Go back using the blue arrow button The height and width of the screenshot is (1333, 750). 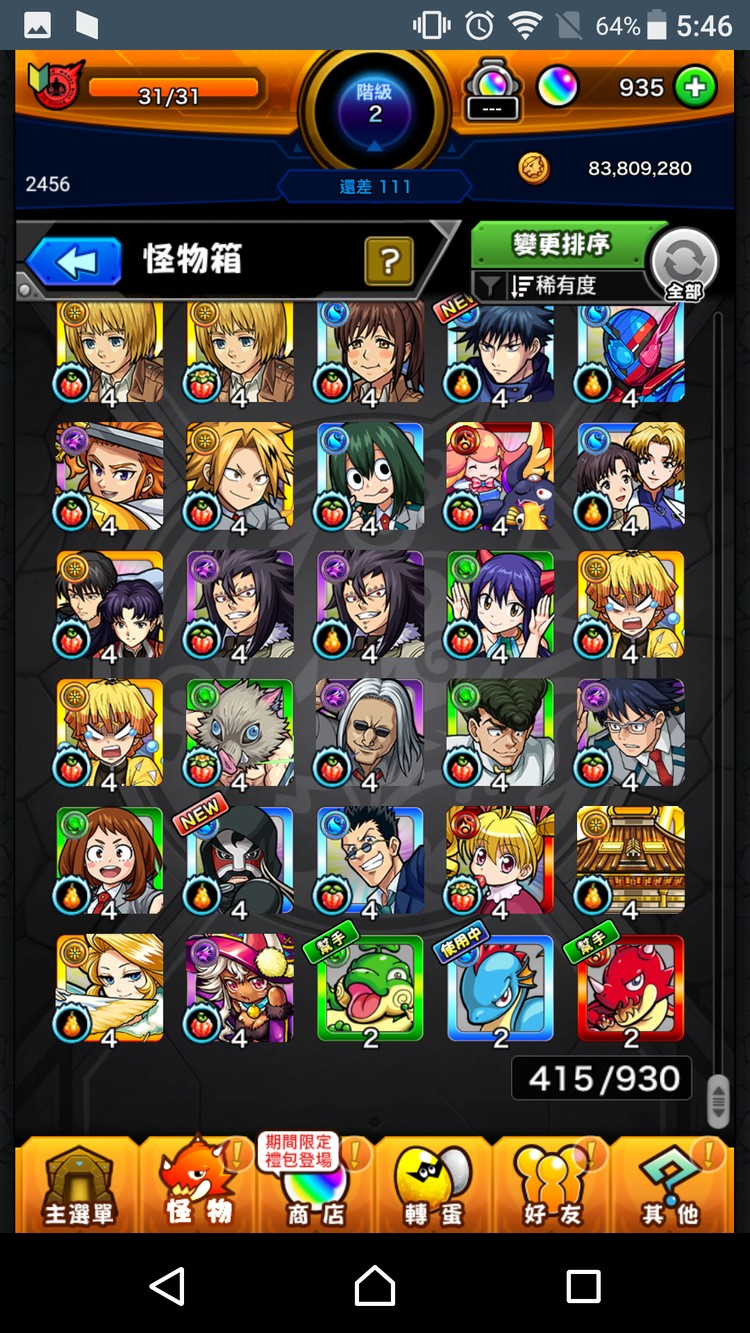pos(75,262)
